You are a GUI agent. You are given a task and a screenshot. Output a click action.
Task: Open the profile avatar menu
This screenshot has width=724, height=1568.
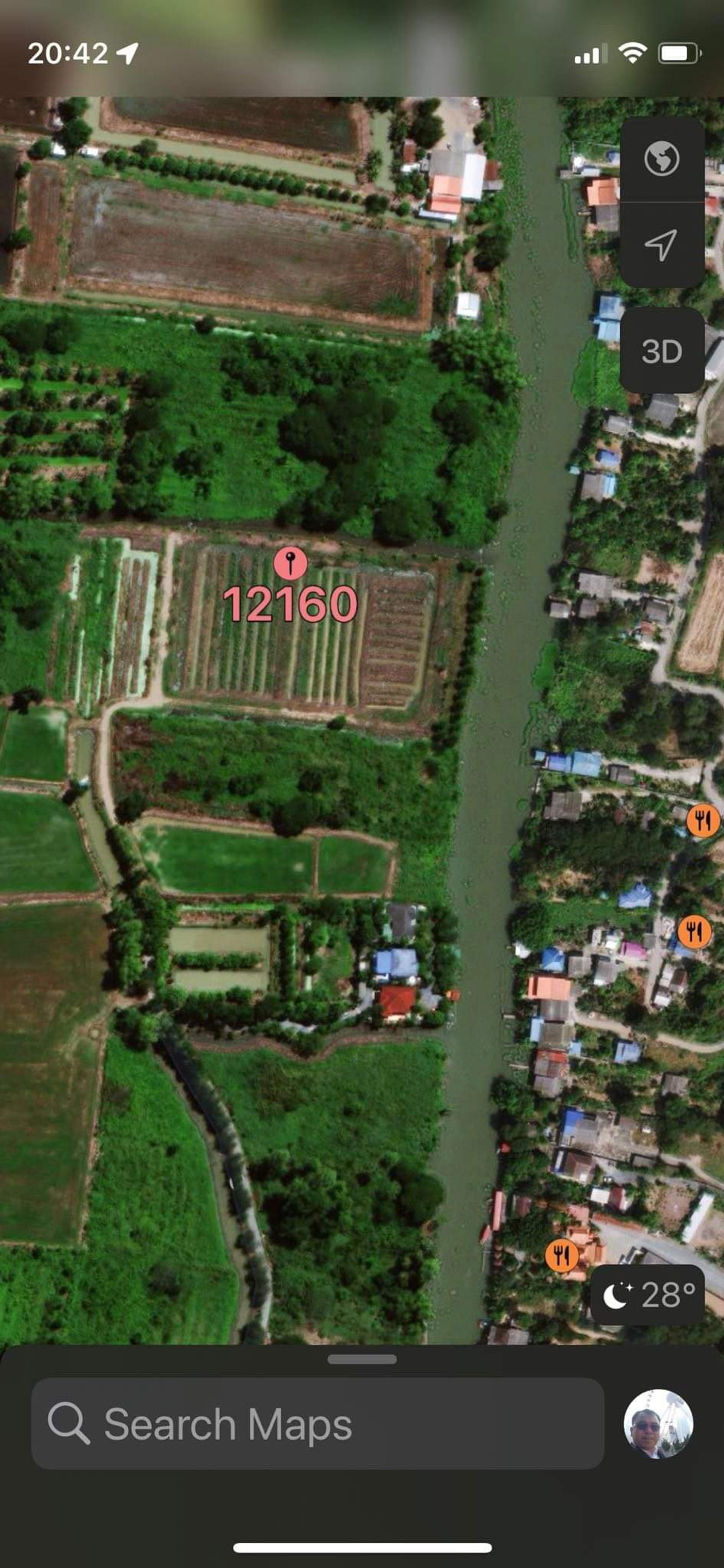658,1424
